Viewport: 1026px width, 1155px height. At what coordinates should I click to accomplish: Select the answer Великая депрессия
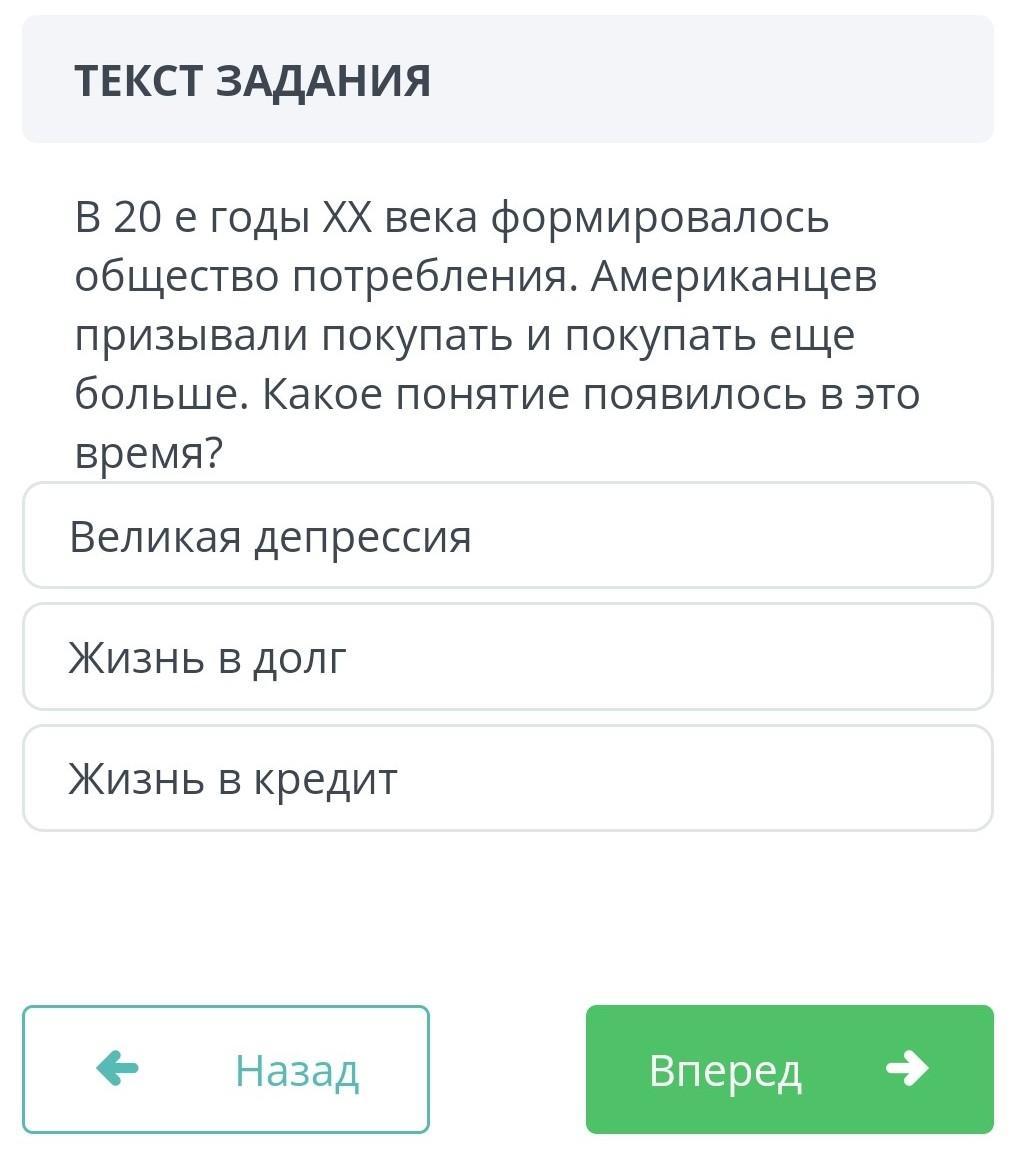coord(508,536)
